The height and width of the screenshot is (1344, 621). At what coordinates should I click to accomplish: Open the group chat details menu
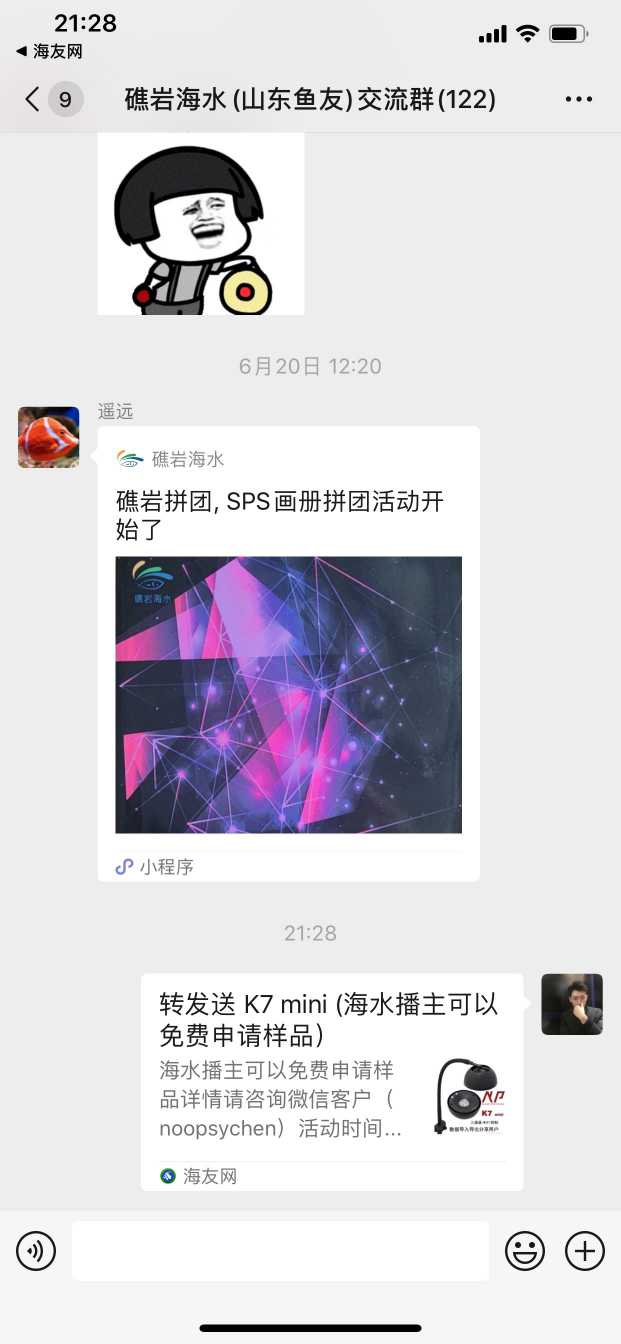click(x=579, y=99)
